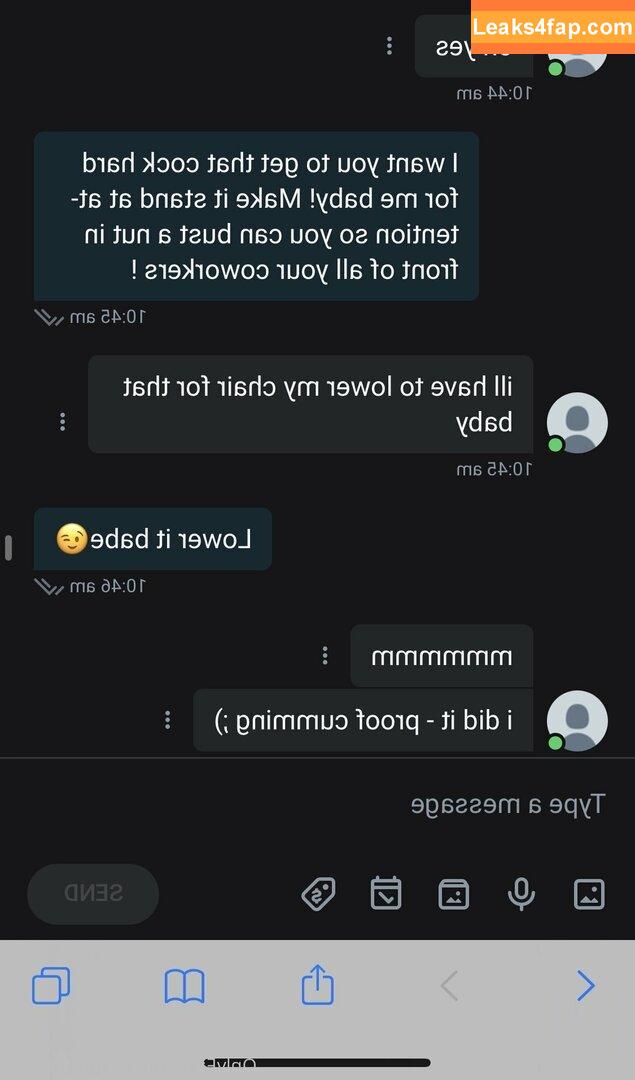Open the media vault icon
Image resolution: width=635 pixels, height=1080 pixels.
point(454,893)
